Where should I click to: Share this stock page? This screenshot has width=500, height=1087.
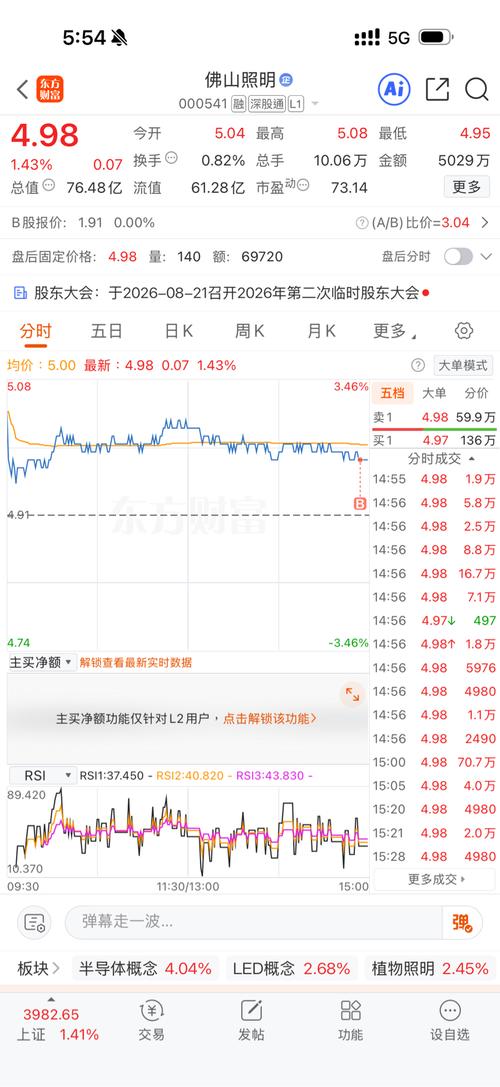437,89
